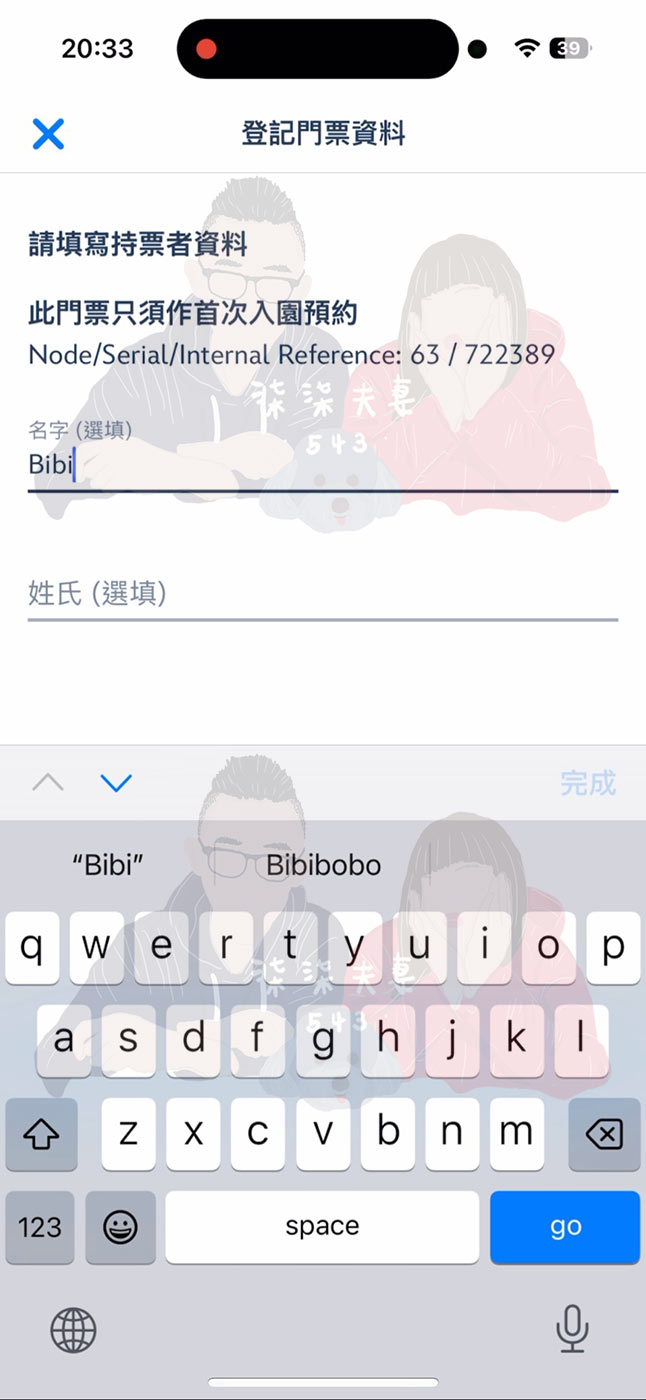Screen dimensions: 646x1400
Task: Switch keyboard to 123 numbers layout
Action: (40, 1227)
